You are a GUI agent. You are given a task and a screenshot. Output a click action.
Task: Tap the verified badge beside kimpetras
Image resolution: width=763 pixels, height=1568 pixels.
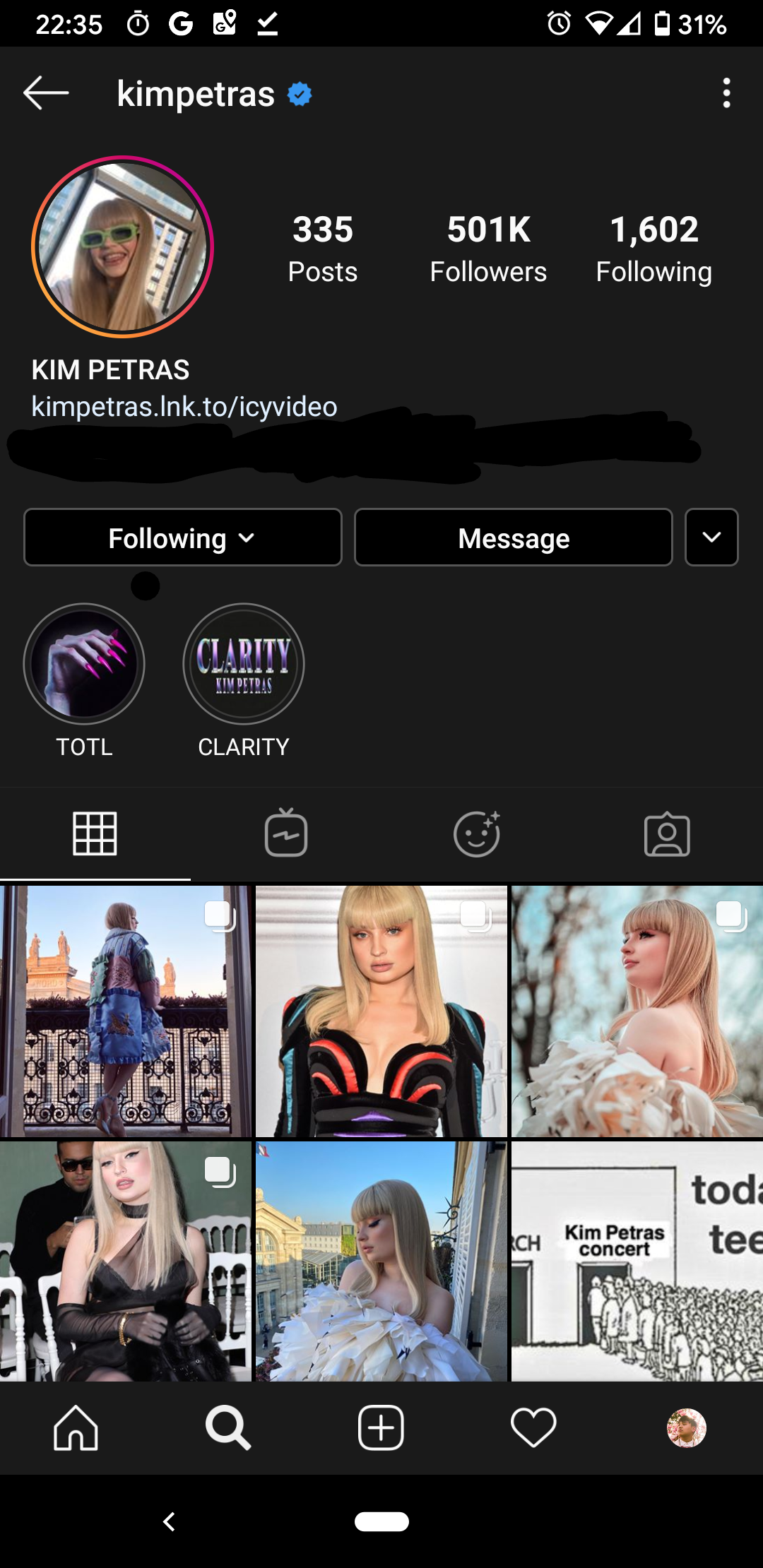click(x=300, y=93)
